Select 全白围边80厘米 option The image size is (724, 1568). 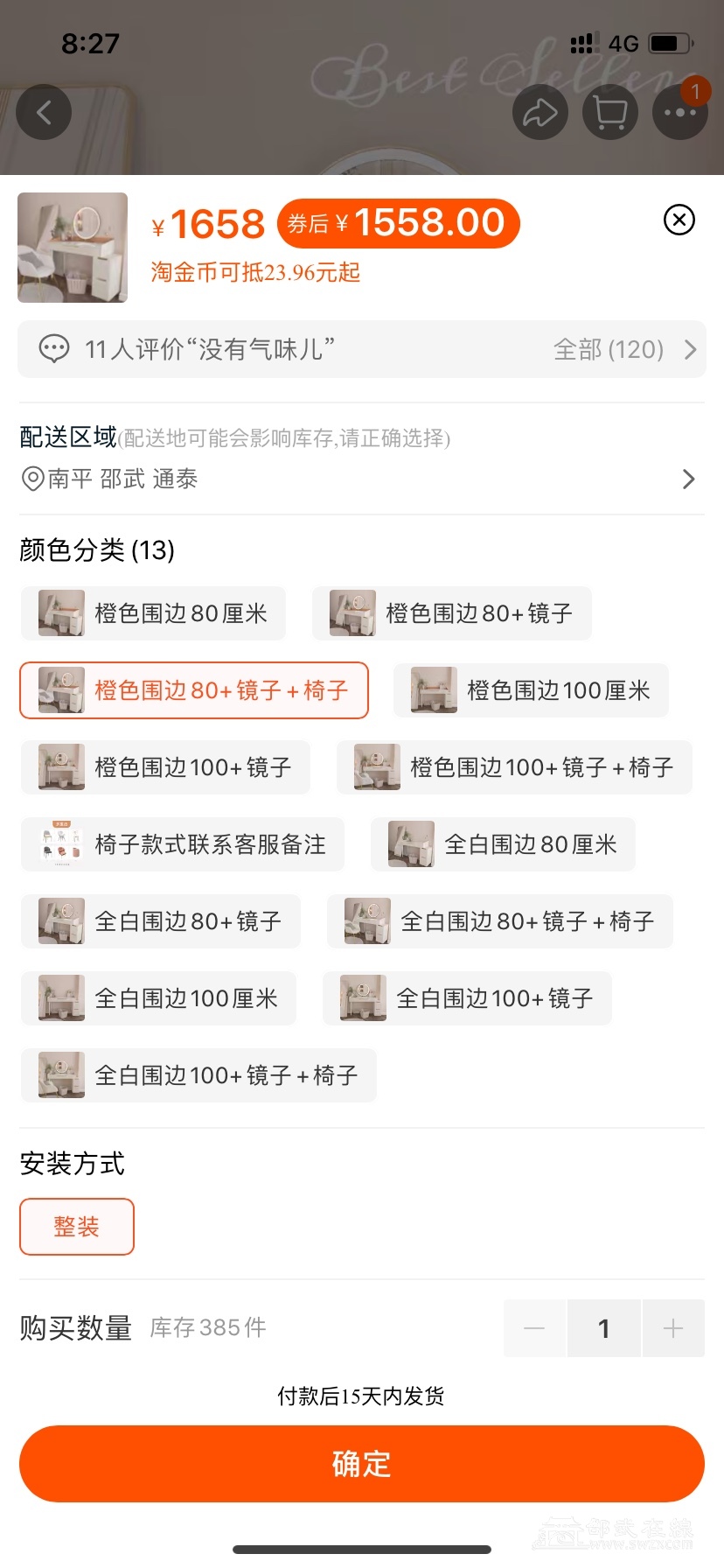pyautogui.click(x=503, y=844)
